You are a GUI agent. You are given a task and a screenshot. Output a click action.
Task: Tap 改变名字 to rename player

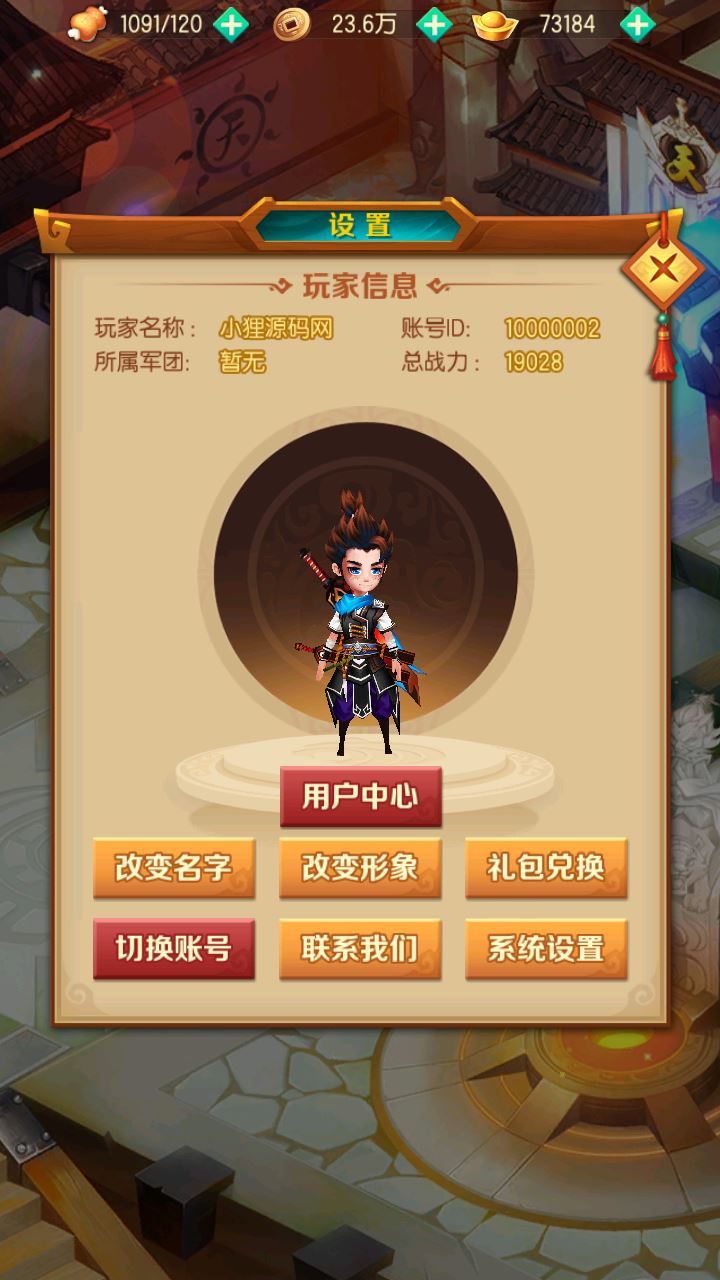[174, 868]
